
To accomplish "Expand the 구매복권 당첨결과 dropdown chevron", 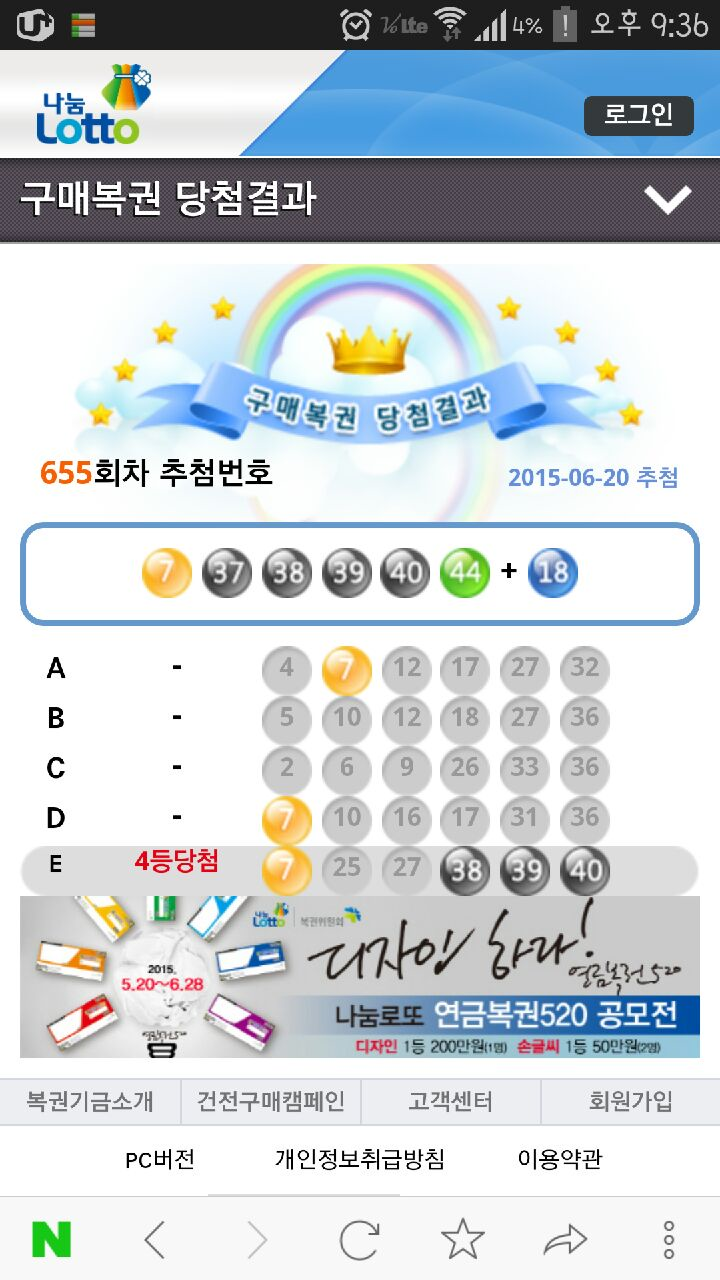I will click(x=667, y=199).
